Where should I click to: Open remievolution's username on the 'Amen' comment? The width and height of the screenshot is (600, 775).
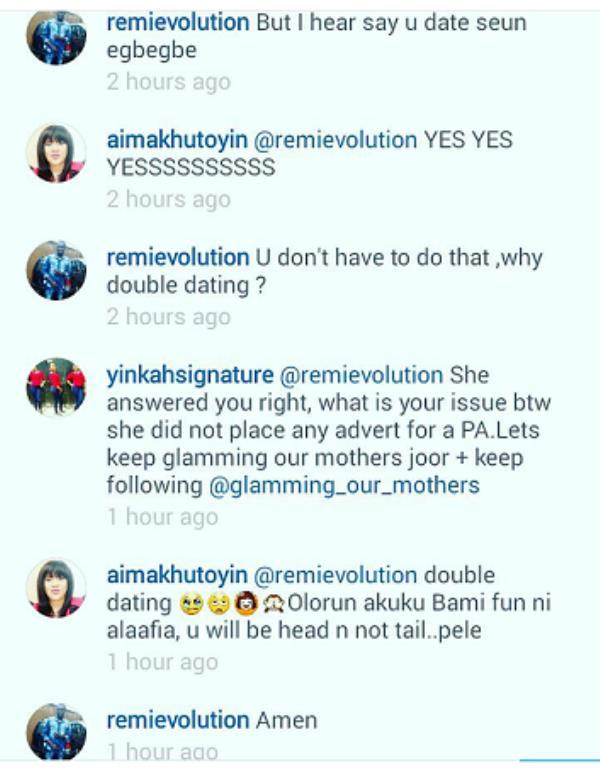click(178, 719)
